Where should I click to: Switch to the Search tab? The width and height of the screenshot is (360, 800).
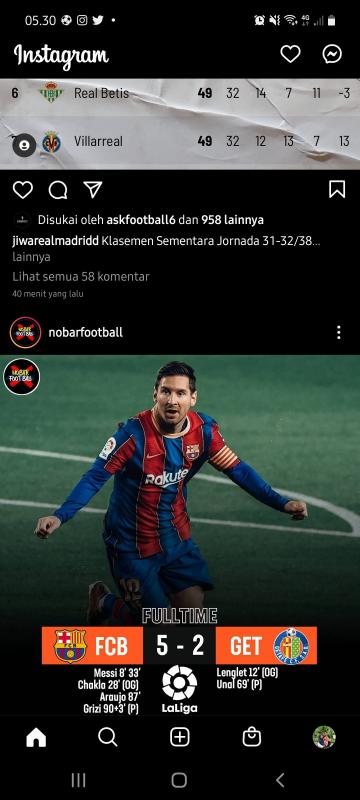[x=108, y=737]
